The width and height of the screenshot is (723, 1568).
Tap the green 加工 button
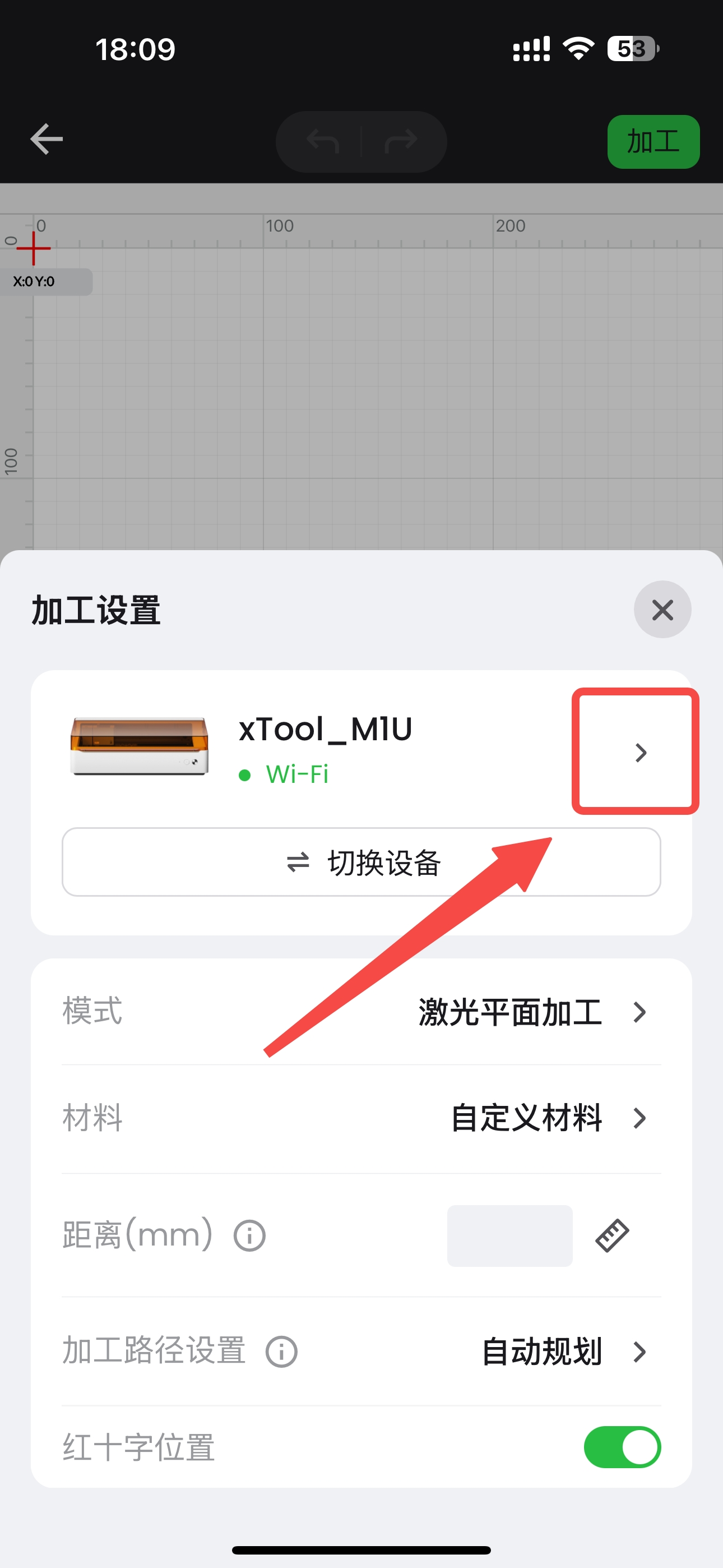click(x=652, y=142)
